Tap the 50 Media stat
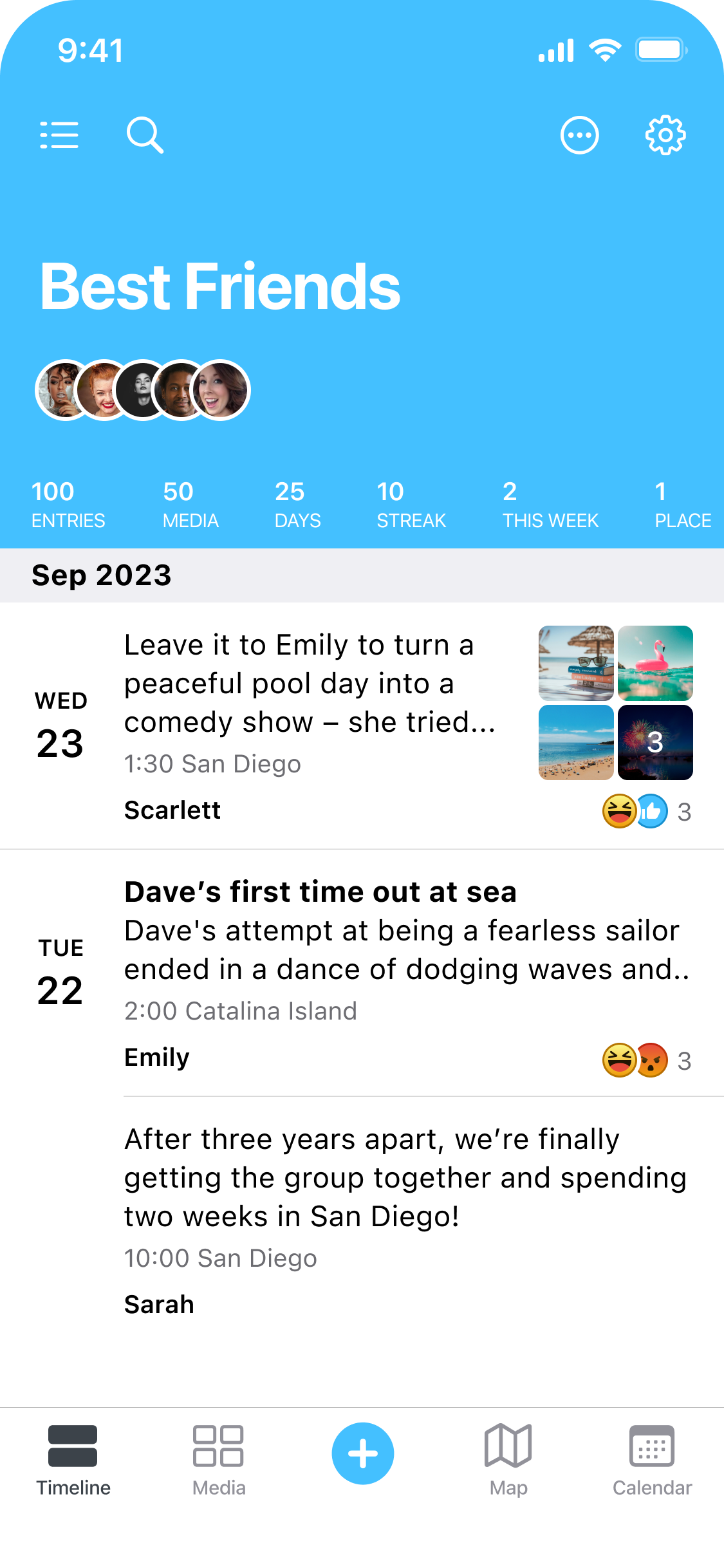 pyautogui.click(x=190, y=505)
